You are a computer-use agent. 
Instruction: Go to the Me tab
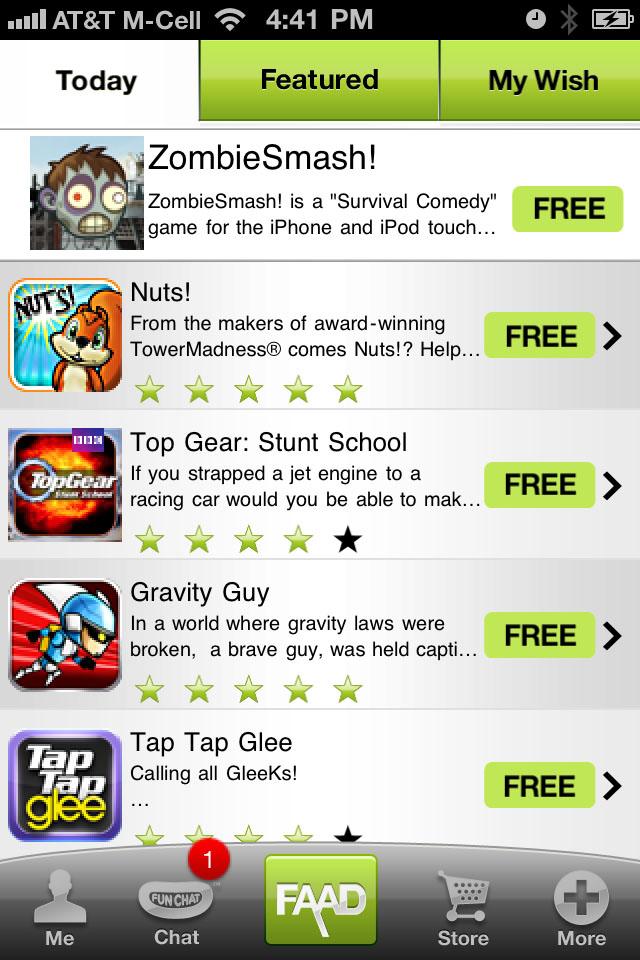(60, 908)
